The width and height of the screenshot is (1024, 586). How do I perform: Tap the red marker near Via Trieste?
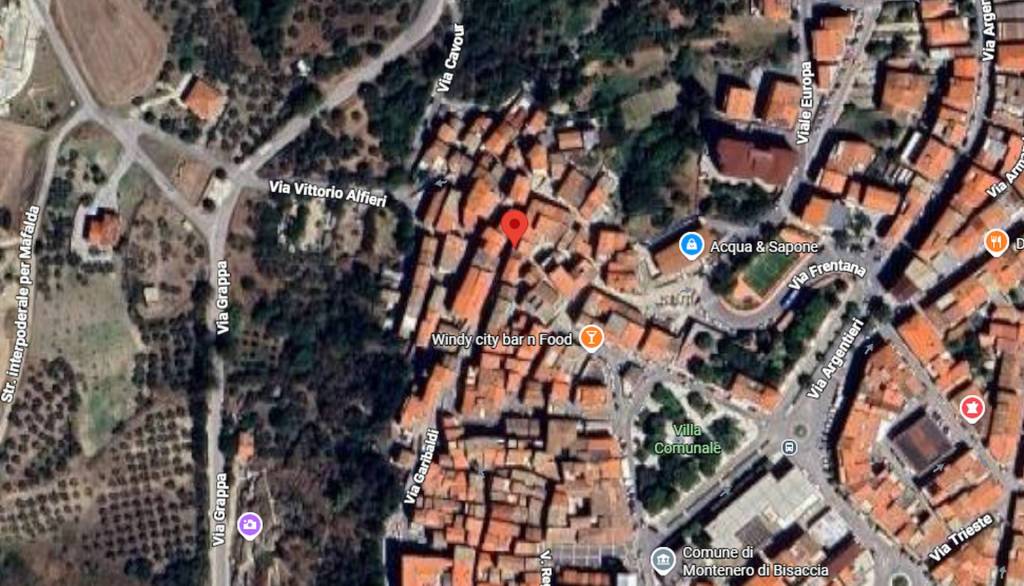click(970, 408)
